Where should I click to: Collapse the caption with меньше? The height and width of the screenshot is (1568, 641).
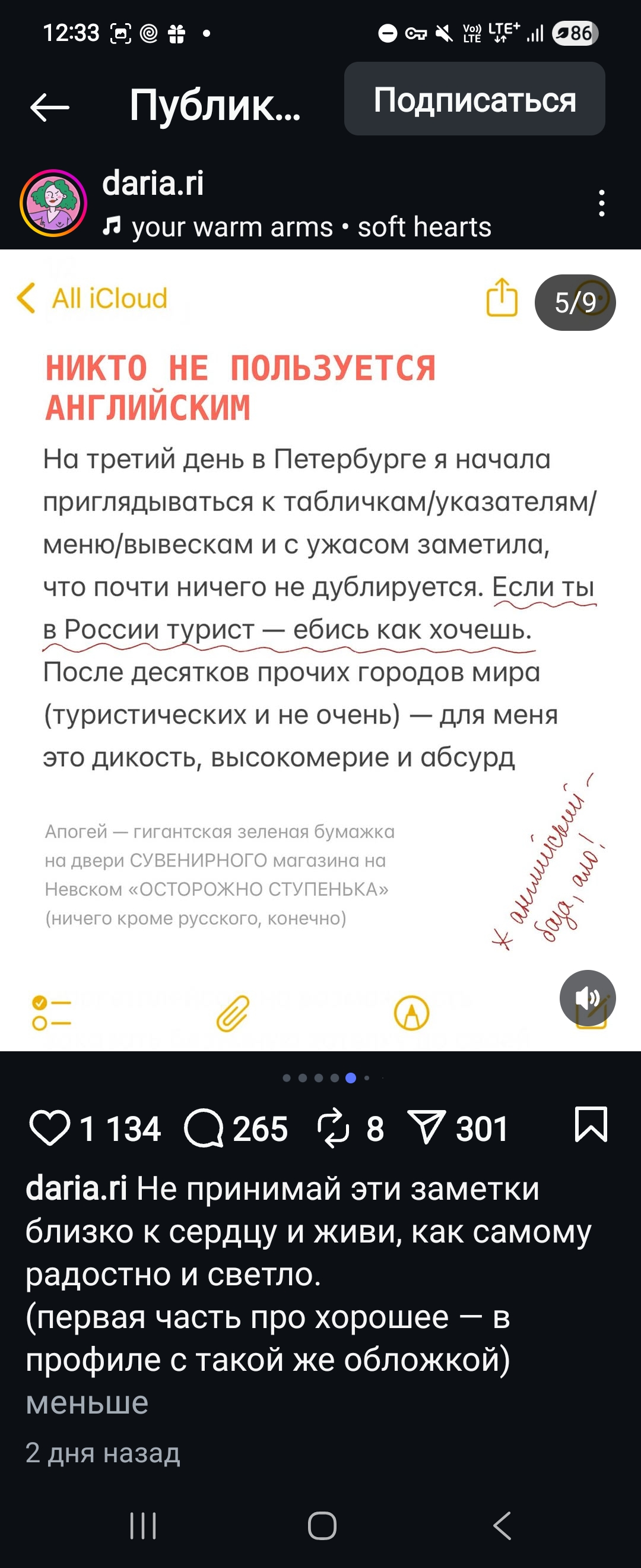point(87,1402)
